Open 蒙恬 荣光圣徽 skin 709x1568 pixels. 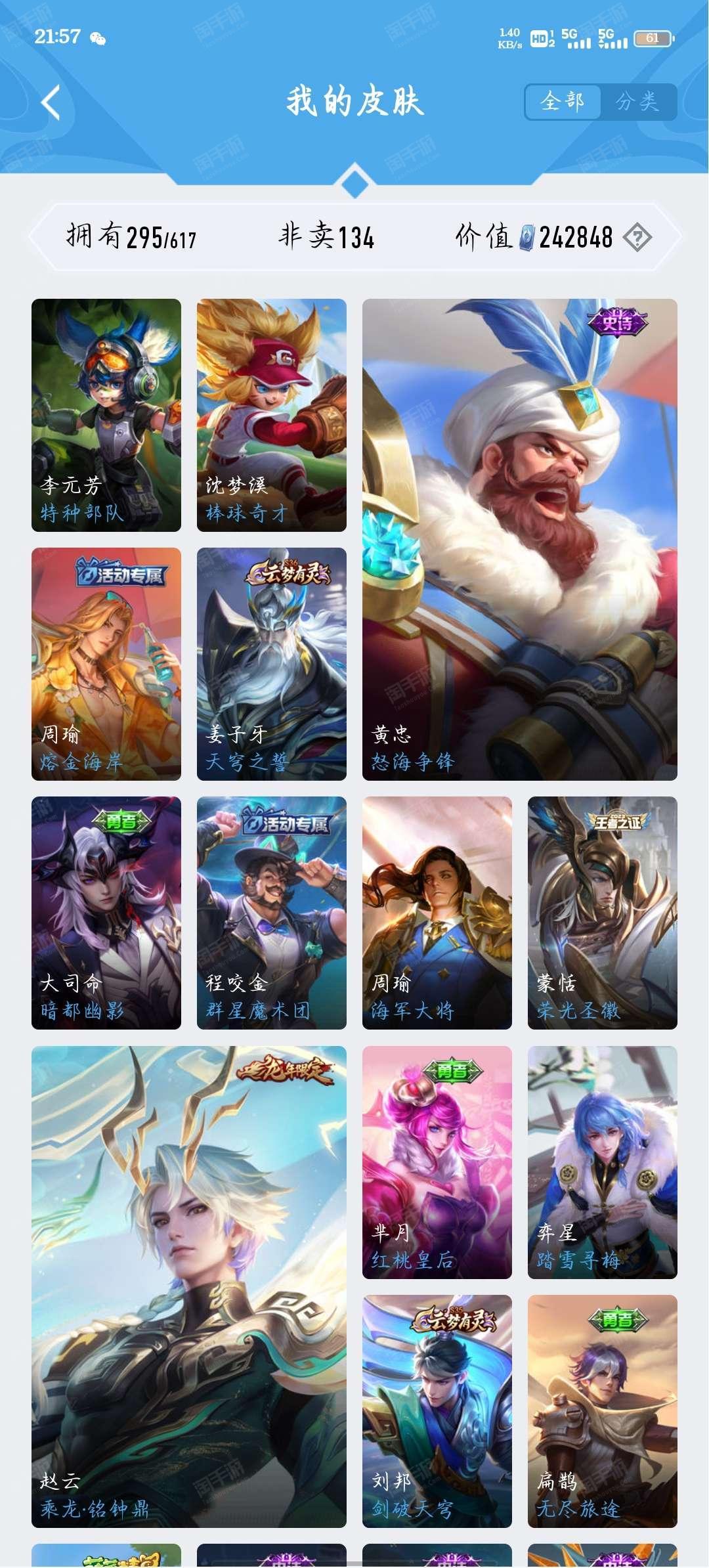[603, 913]
